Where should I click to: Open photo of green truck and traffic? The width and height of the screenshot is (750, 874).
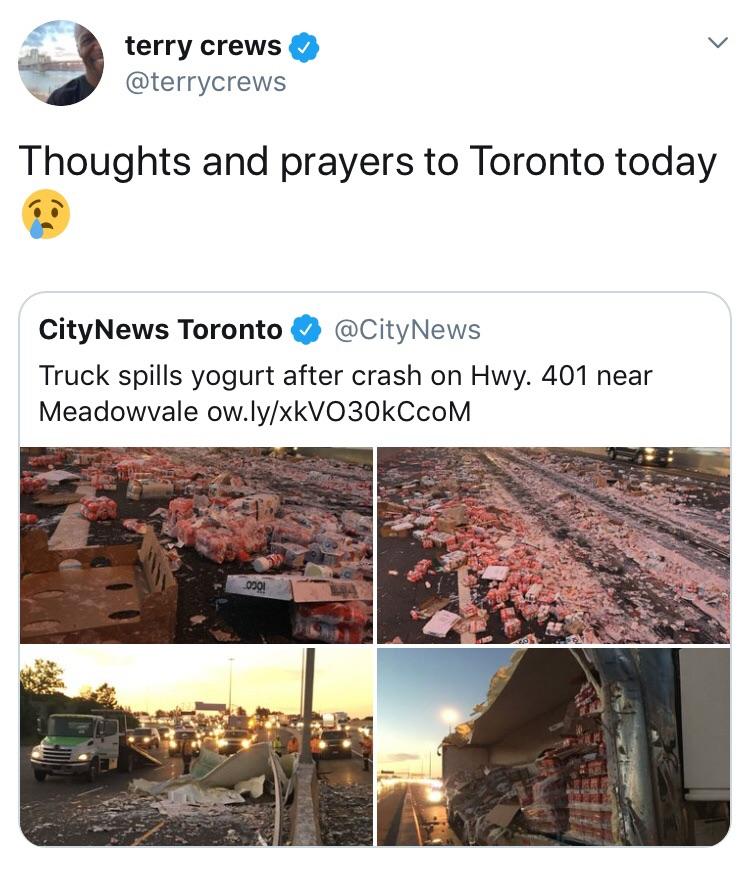pos(196,746)
